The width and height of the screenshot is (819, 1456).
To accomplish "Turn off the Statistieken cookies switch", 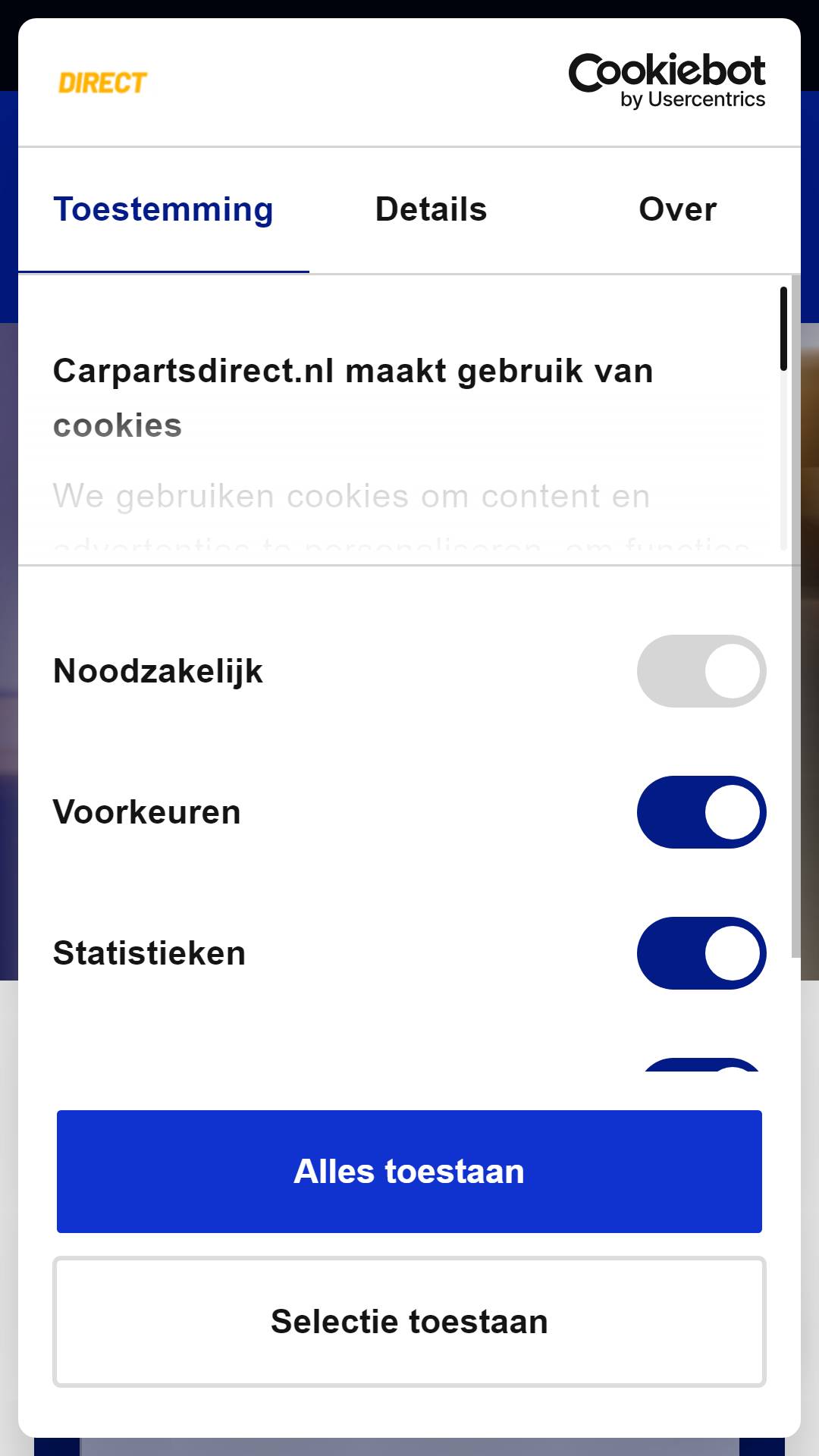I will [701, 953].
